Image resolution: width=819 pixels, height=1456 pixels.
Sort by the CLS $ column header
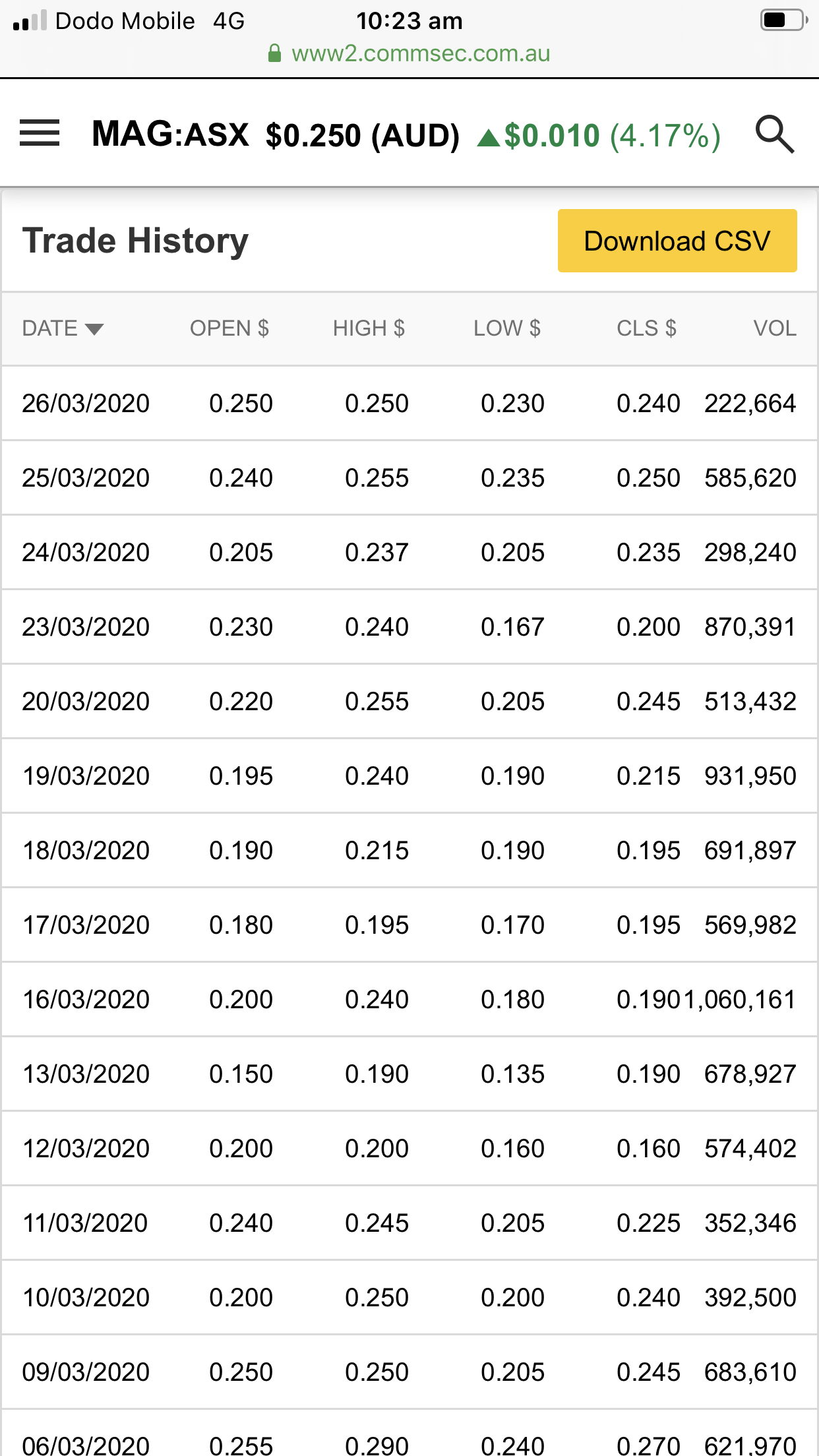tap(646, 328)
